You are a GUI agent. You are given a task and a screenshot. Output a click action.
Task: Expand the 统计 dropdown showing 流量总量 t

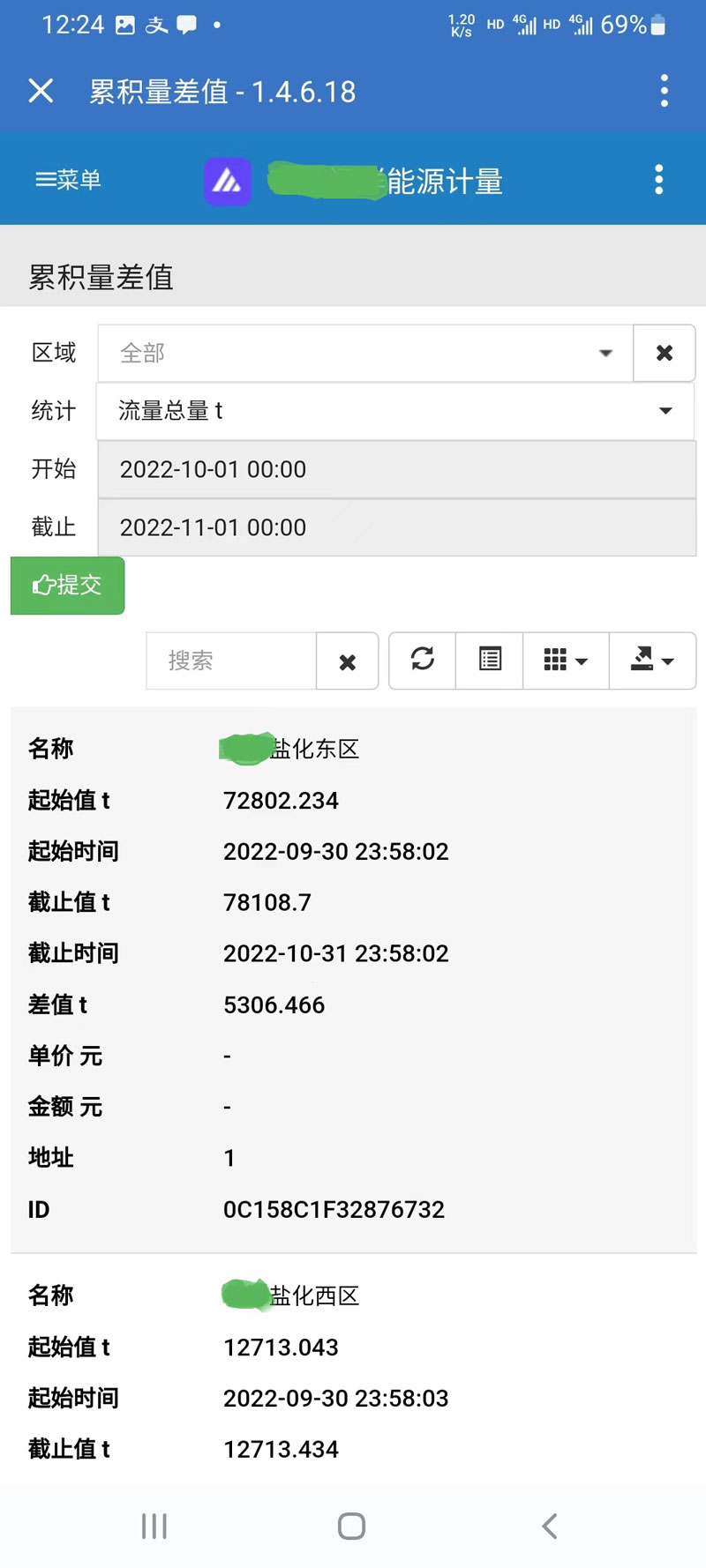394,411
